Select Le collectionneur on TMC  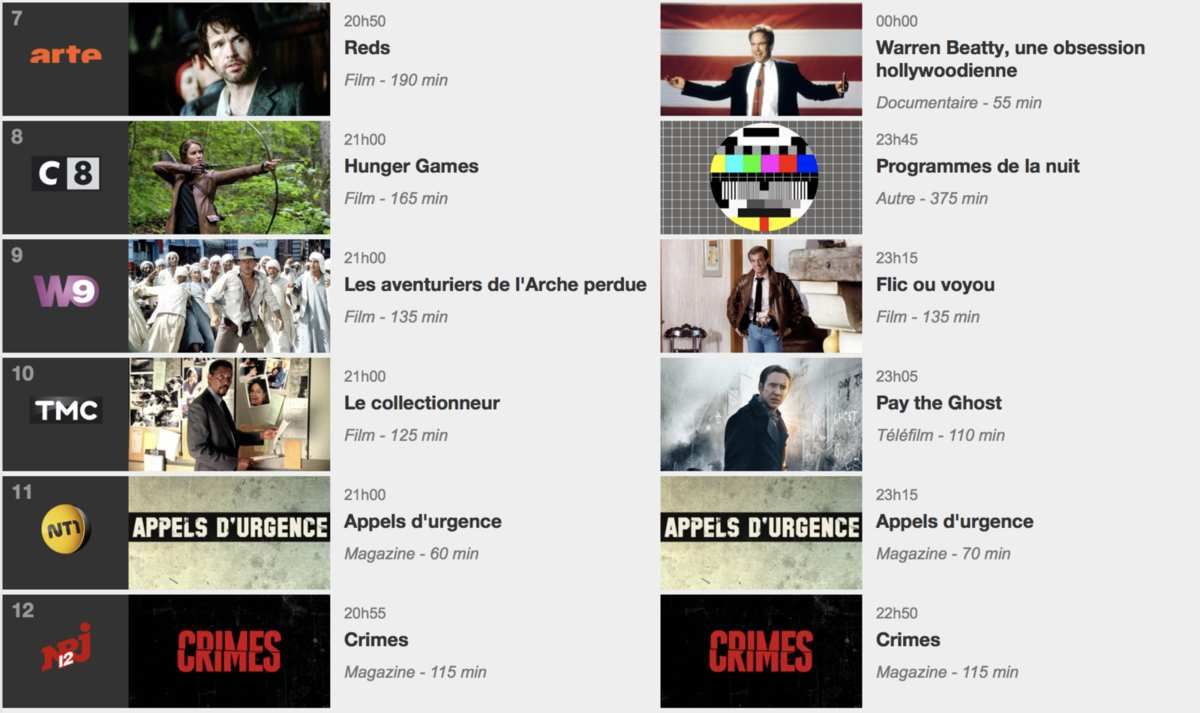[x=421, y=403]
